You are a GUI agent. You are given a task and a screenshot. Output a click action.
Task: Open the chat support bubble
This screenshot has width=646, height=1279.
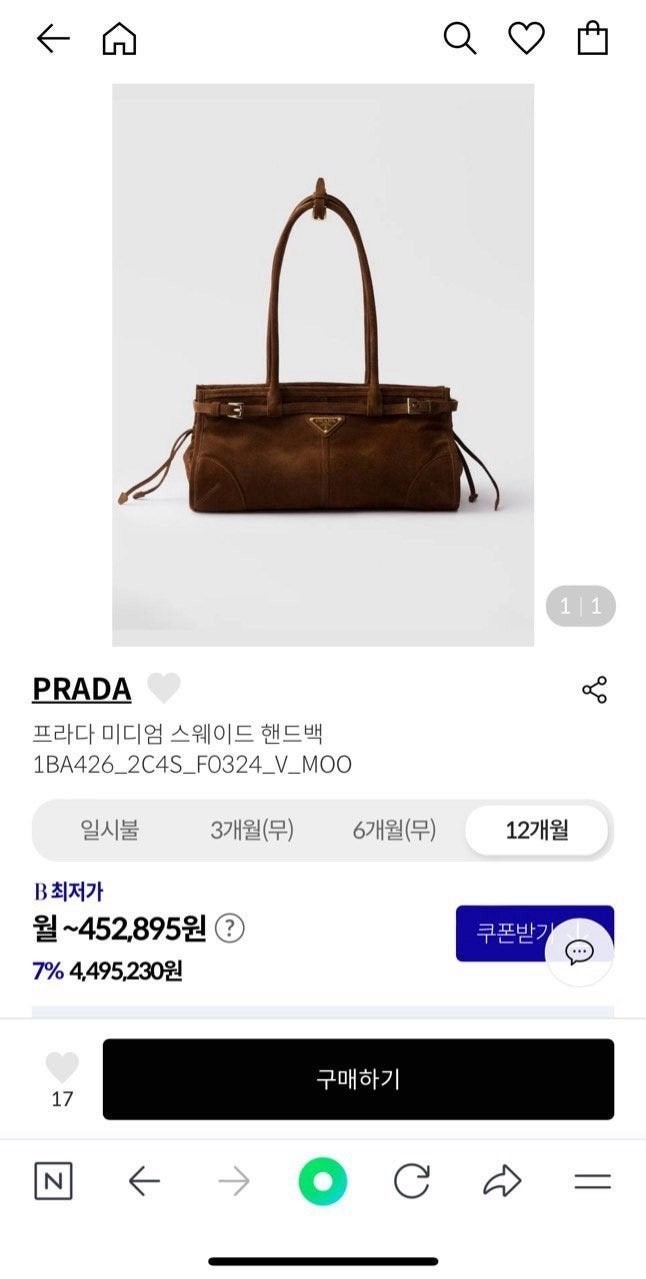(x=580, y=952)
